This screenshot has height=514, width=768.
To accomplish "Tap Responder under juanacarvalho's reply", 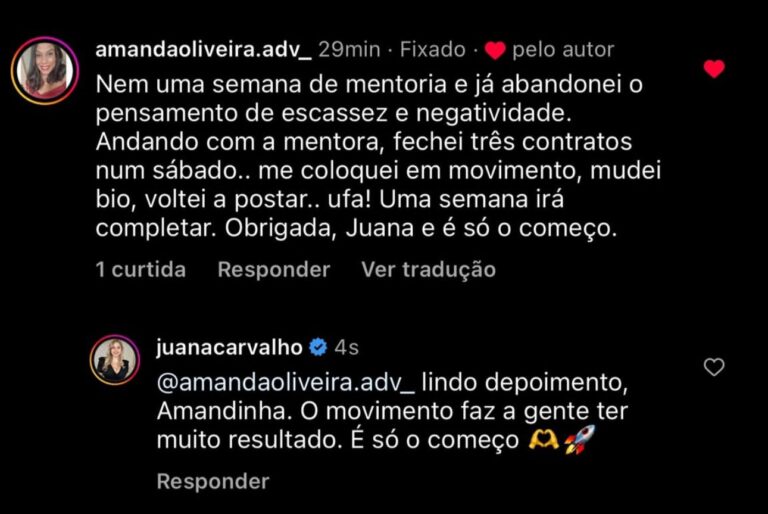I will pyautogui.click(x=212, y=481).
